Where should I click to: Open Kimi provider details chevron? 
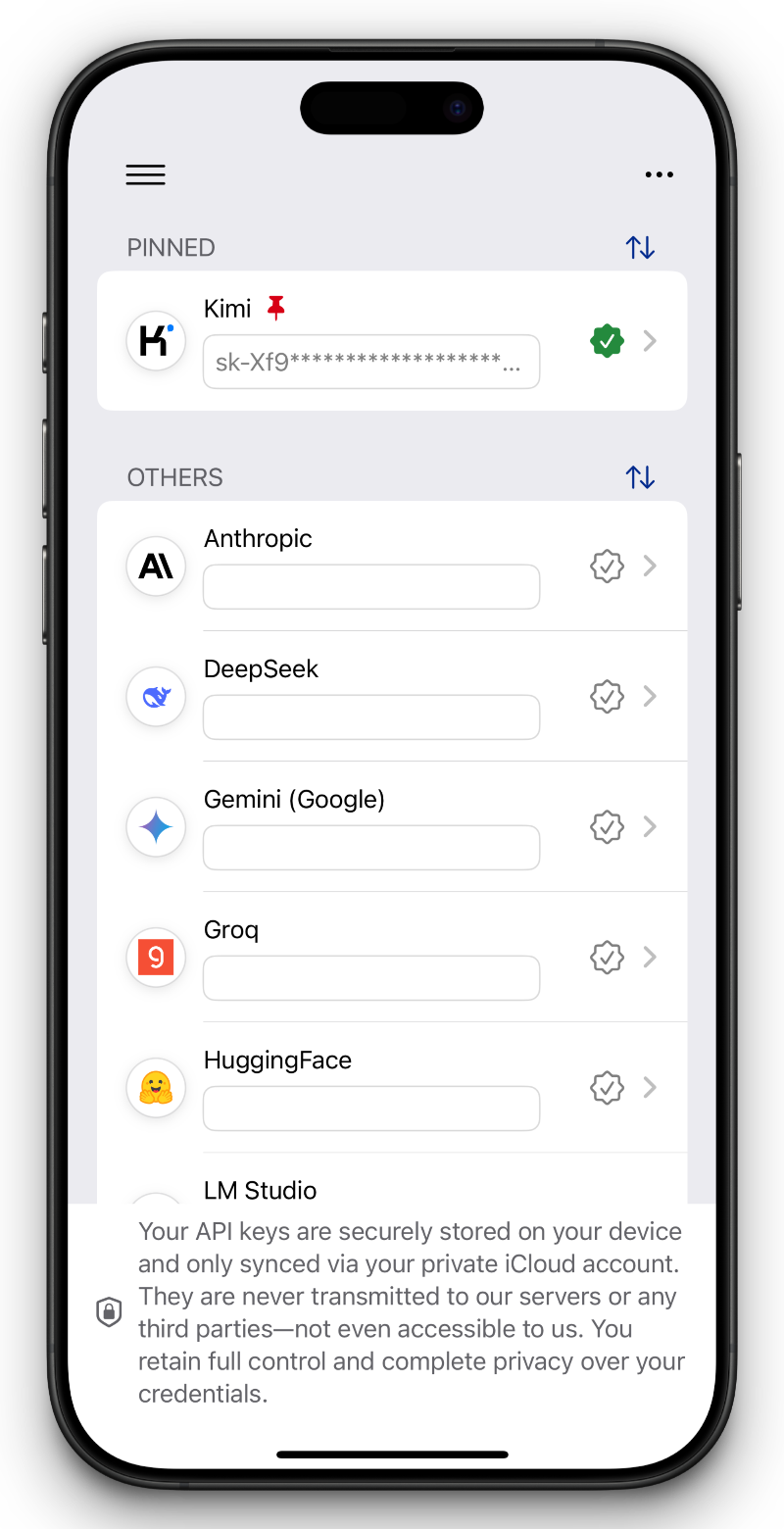pos(650,341)
